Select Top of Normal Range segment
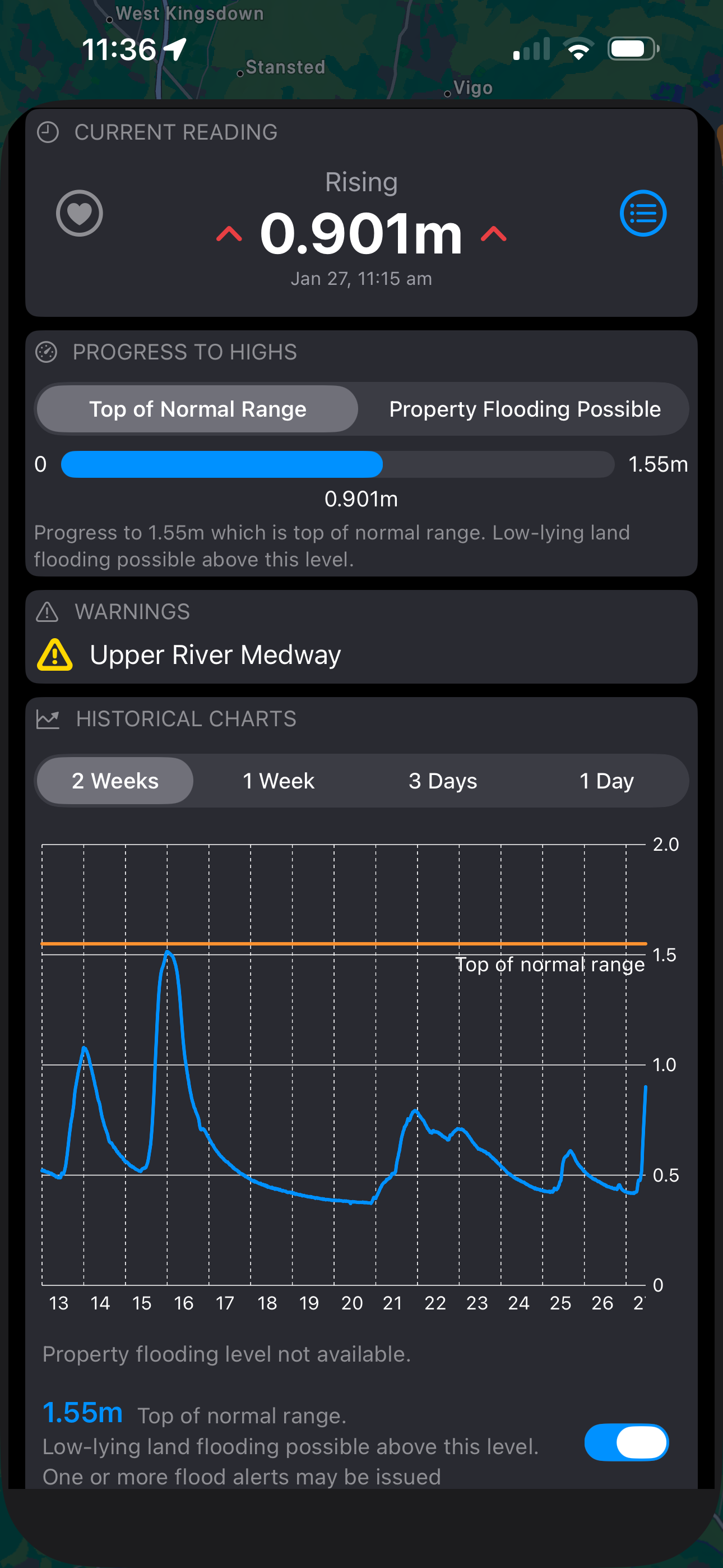The image size is (723, 1568). [197, 409]
